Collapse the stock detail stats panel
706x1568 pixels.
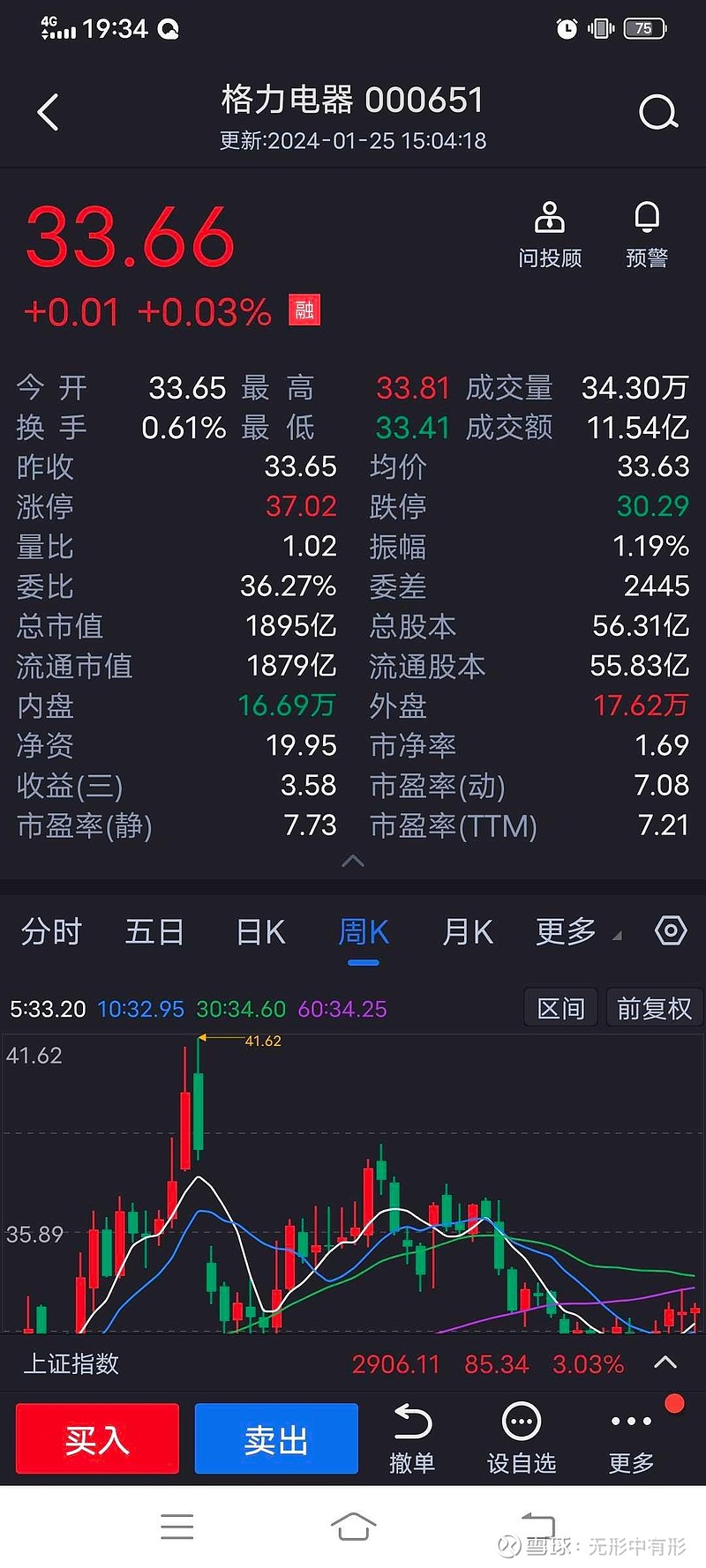point(353,861)
